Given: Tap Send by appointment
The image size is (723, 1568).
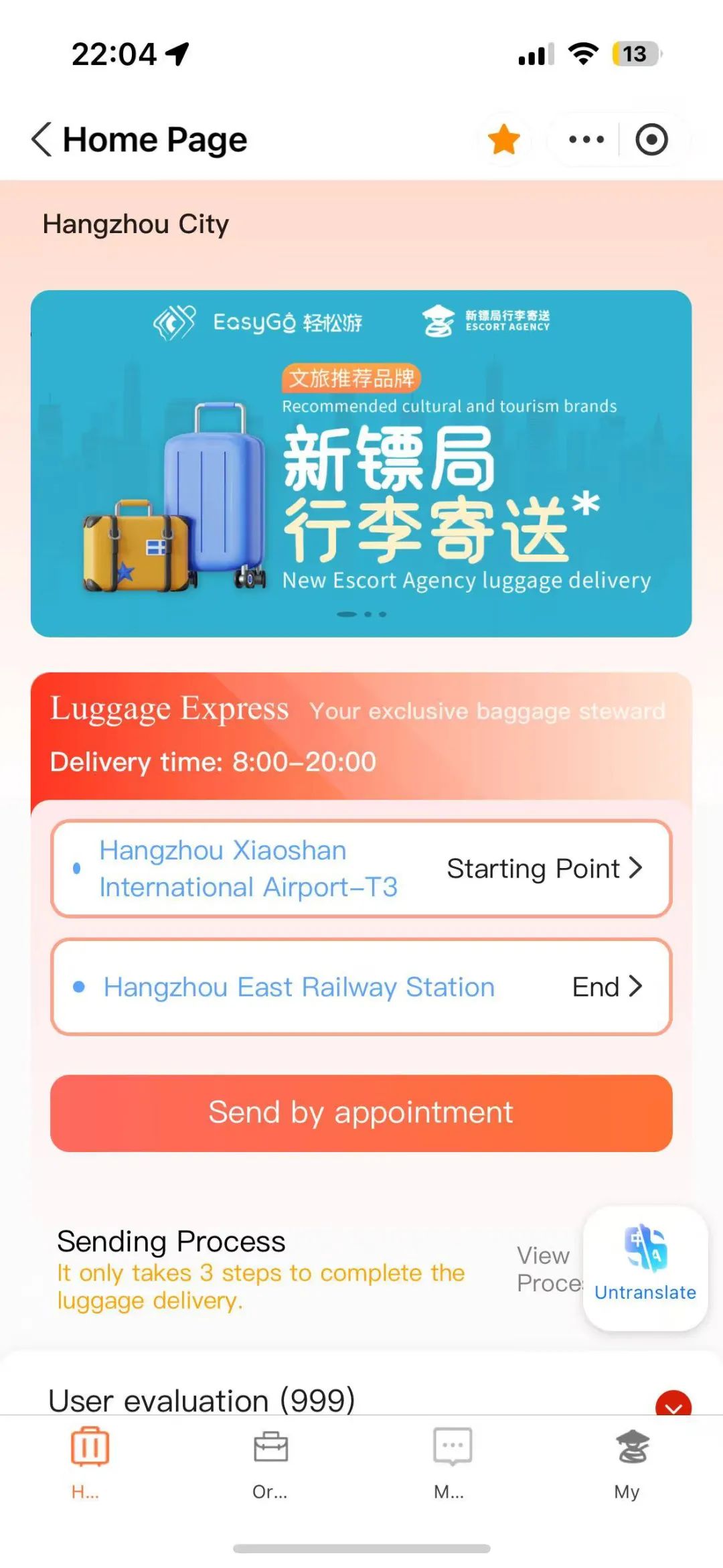Looking at the screenshot, I should click(x=361, y=1113).
